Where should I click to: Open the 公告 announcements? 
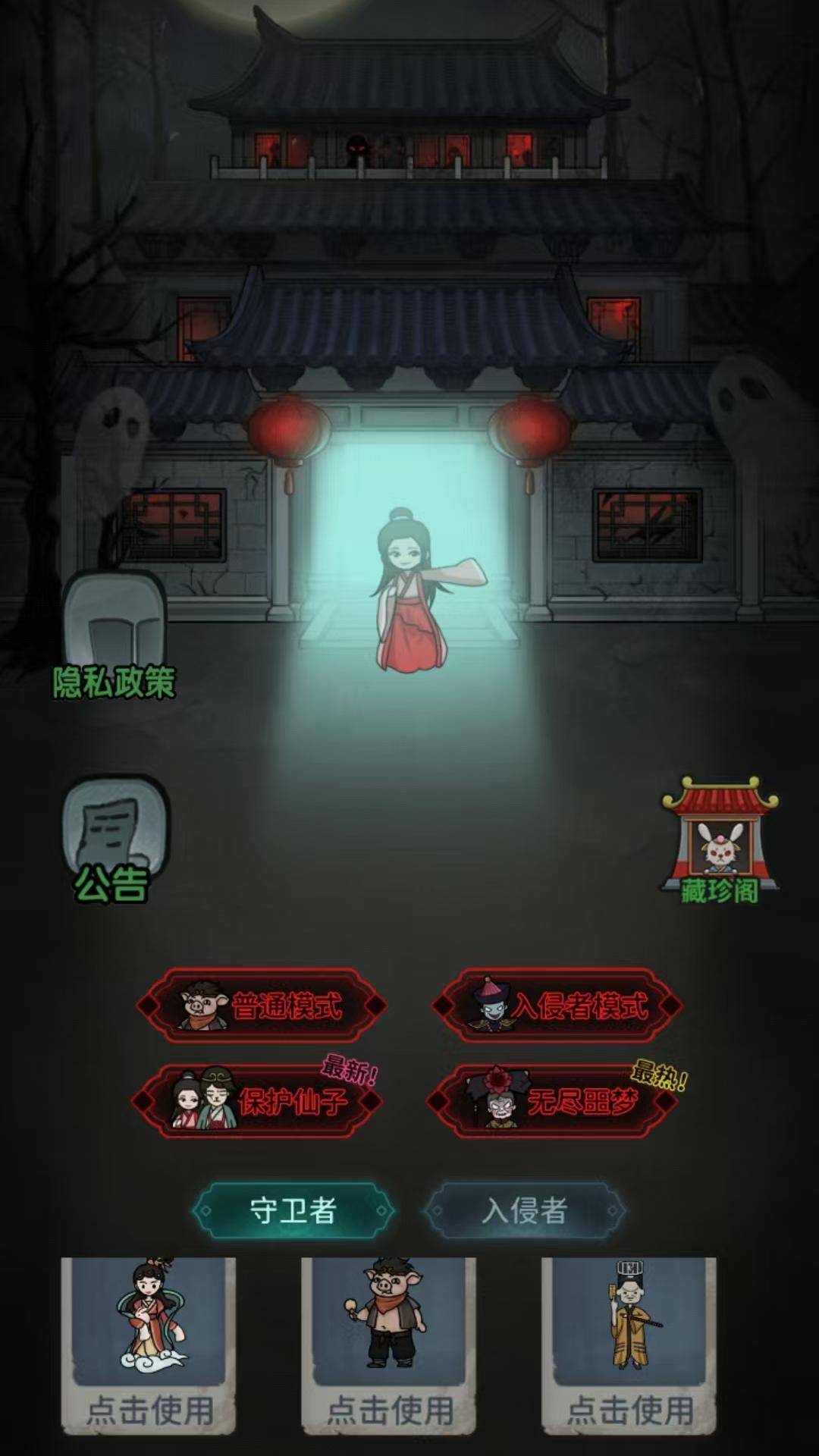pyautogui.click(x=114, y=838)
